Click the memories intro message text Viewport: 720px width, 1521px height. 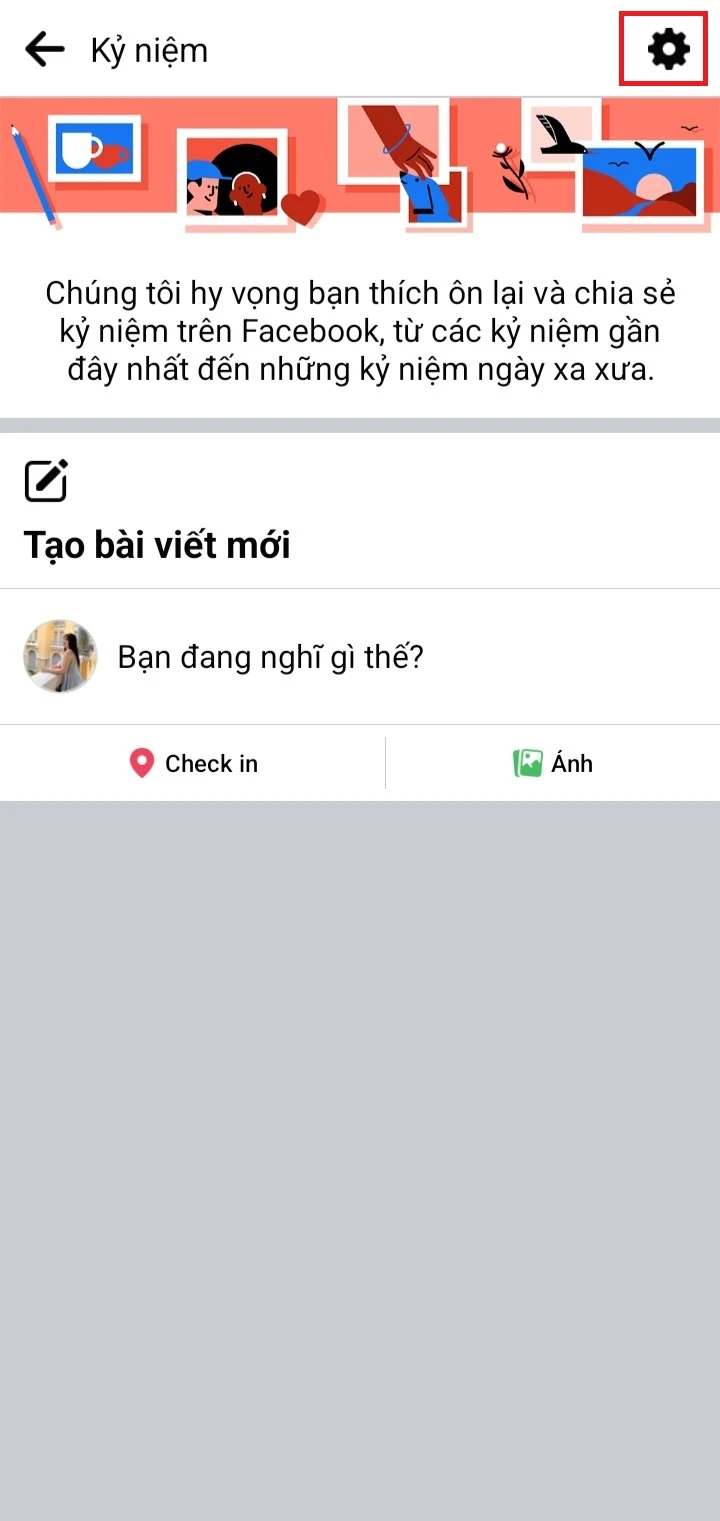click(360, 330)
